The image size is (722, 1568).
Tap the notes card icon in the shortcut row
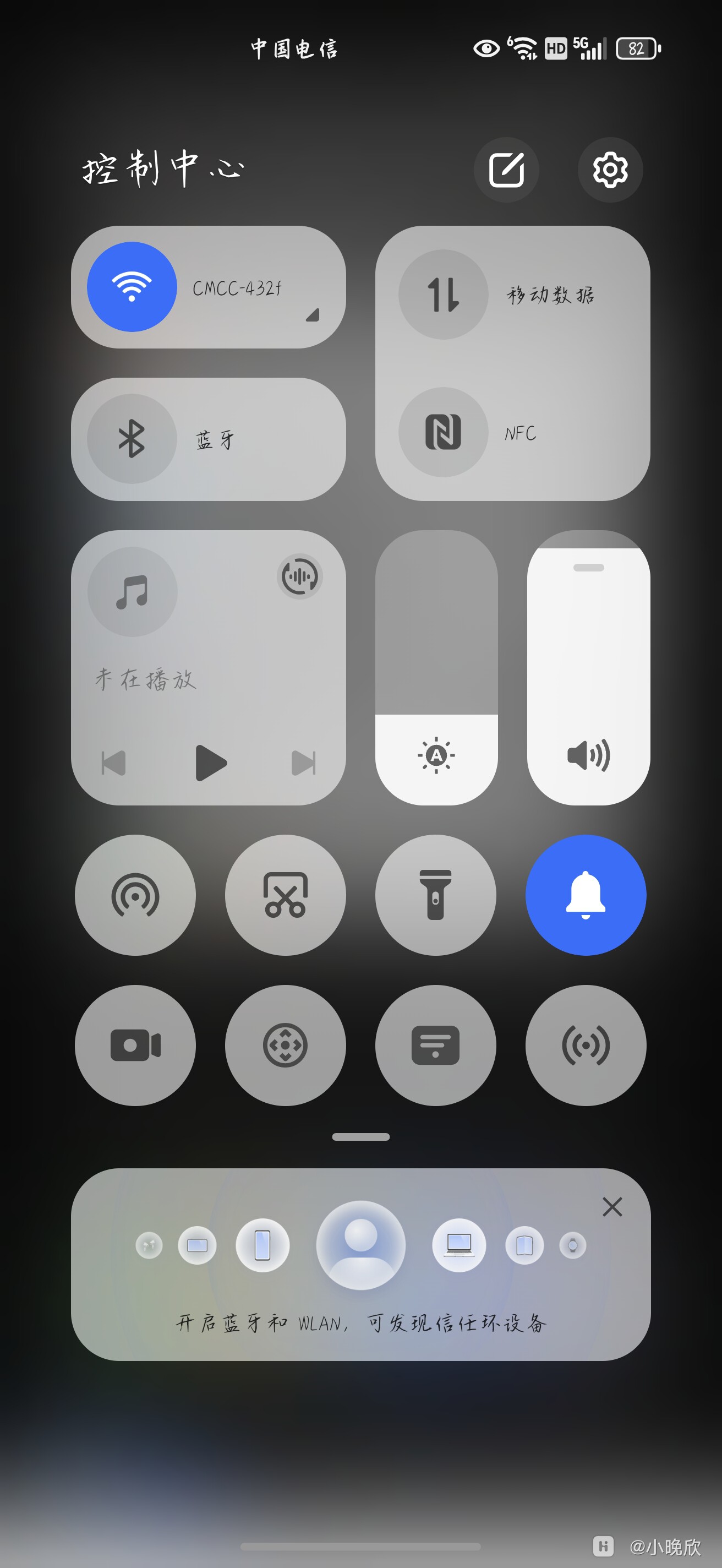point(435,1045)
